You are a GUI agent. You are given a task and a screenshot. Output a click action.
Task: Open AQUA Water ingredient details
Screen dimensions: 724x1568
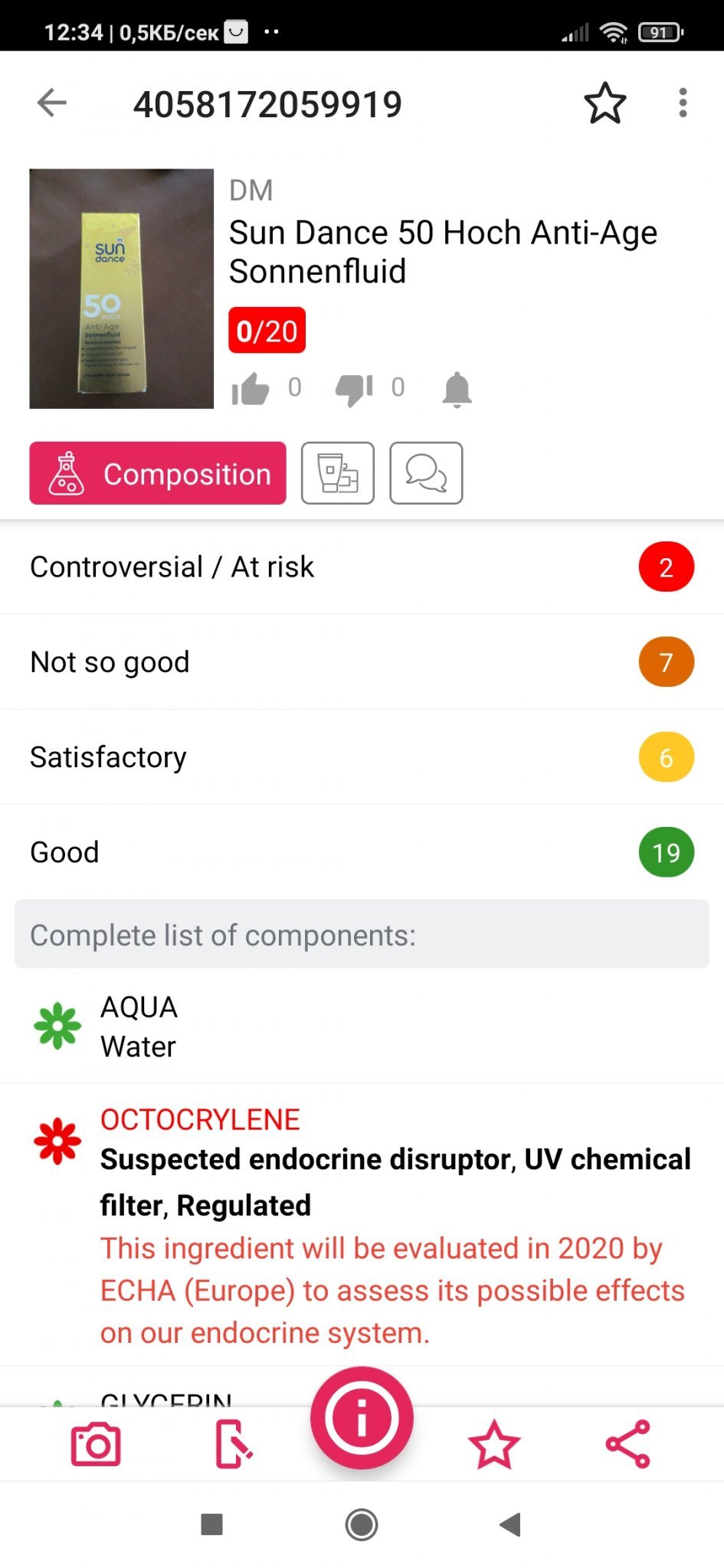click(362, 1027)
